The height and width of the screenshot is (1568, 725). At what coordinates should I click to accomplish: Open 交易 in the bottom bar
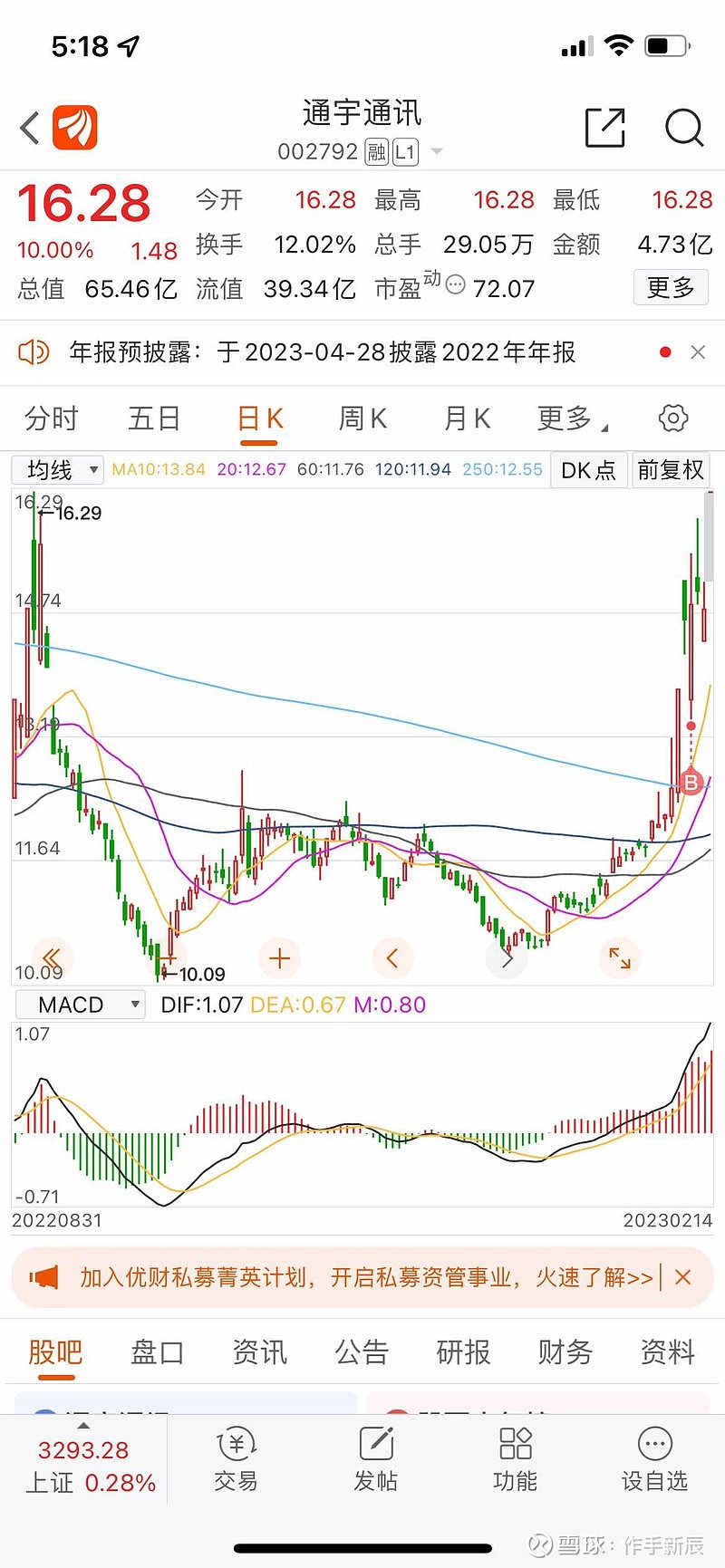(x=236, y=1460)
